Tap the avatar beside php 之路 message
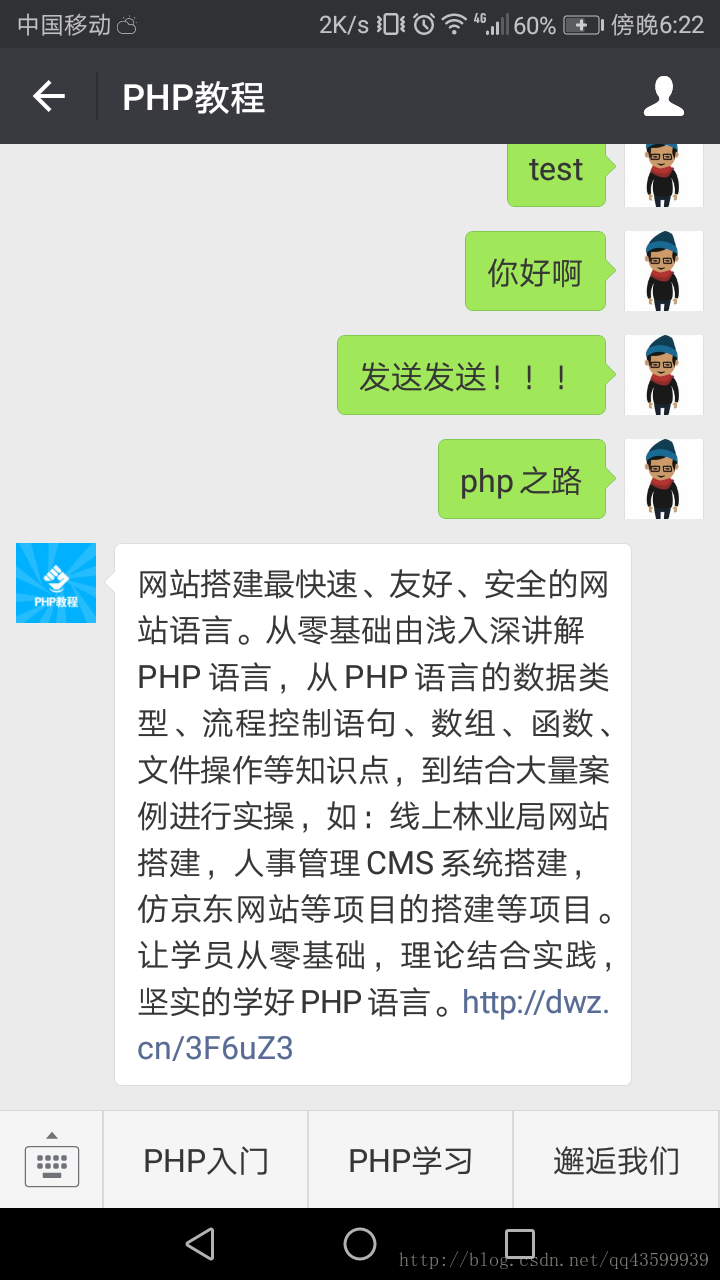This screenshot has height=1280, width=720. pyautogui.click(x=663, y=479)
